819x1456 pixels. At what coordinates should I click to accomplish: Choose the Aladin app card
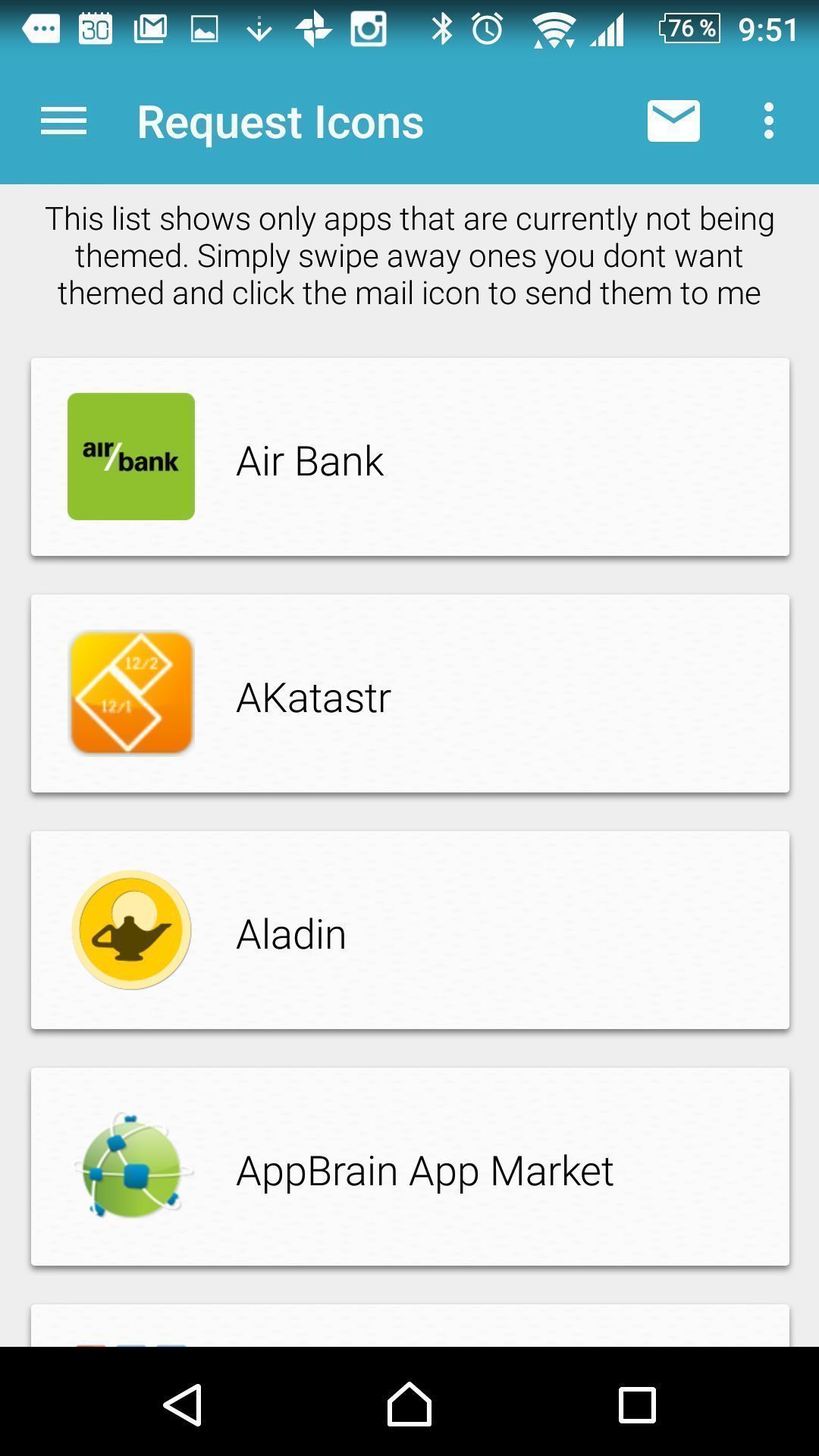click(x=410, y=930)
